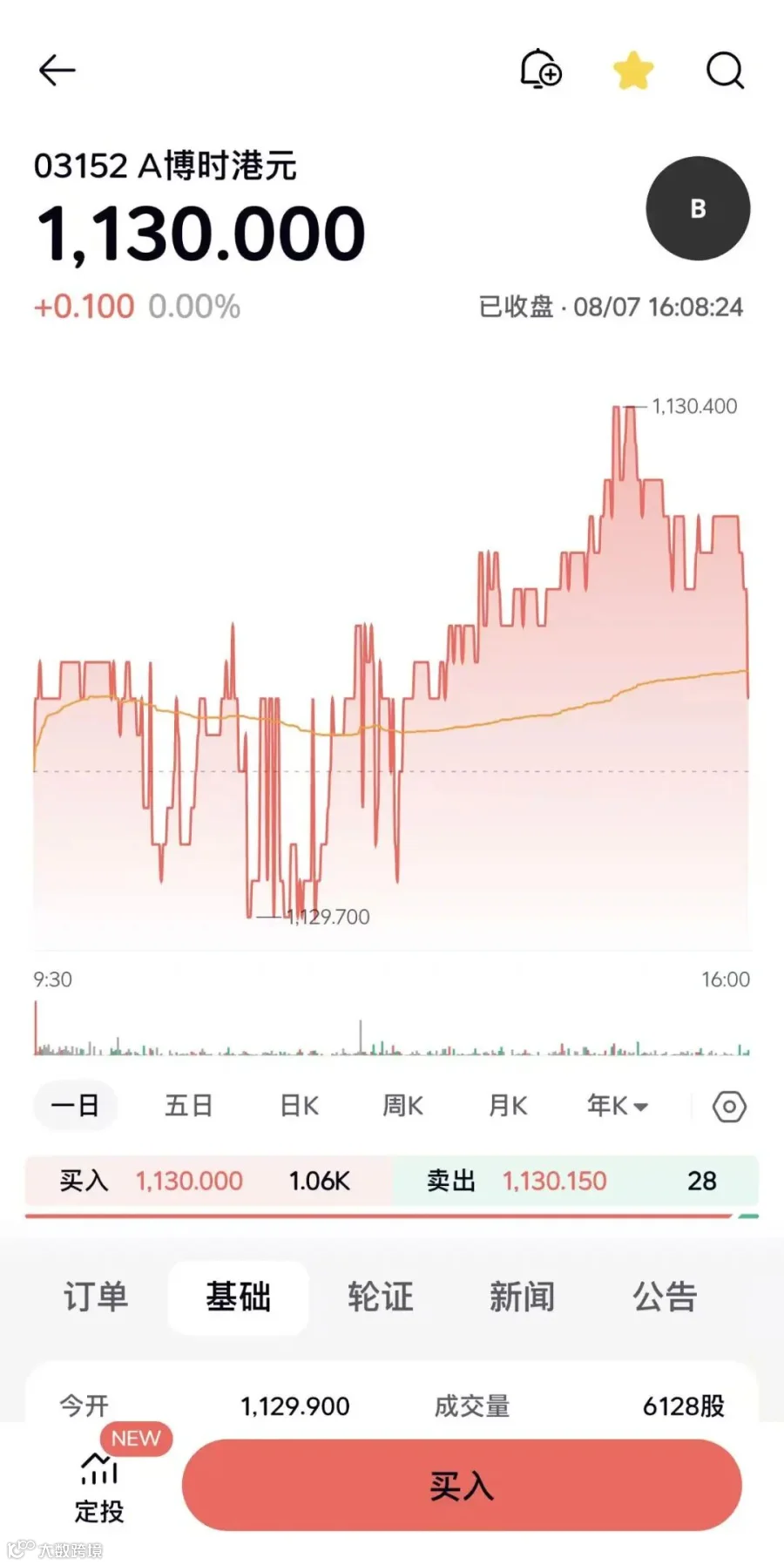Open chart settings hexagon icon
This screenshot has width=784, height=1565.
(x=729, y=1107)
